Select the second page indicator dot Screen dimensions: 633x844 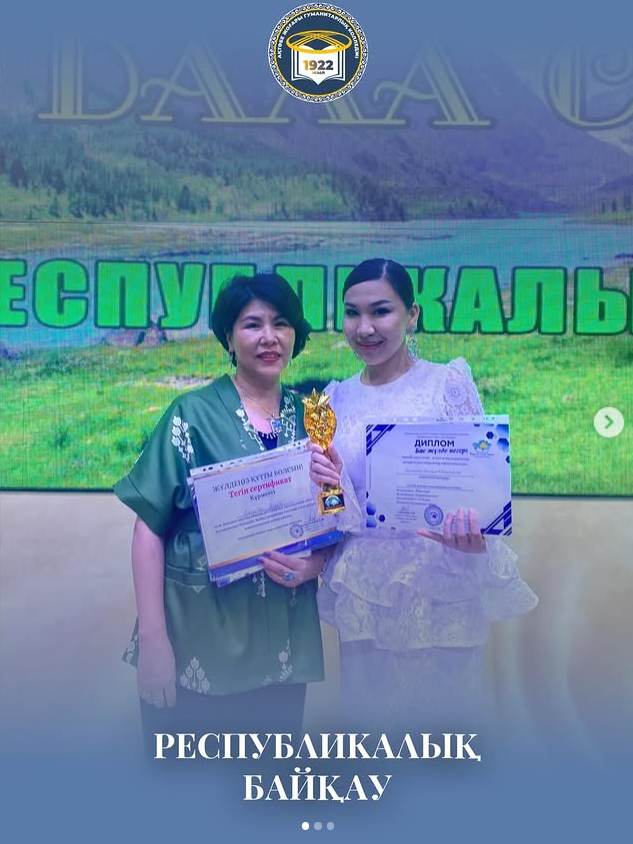[x=318, y=826]
